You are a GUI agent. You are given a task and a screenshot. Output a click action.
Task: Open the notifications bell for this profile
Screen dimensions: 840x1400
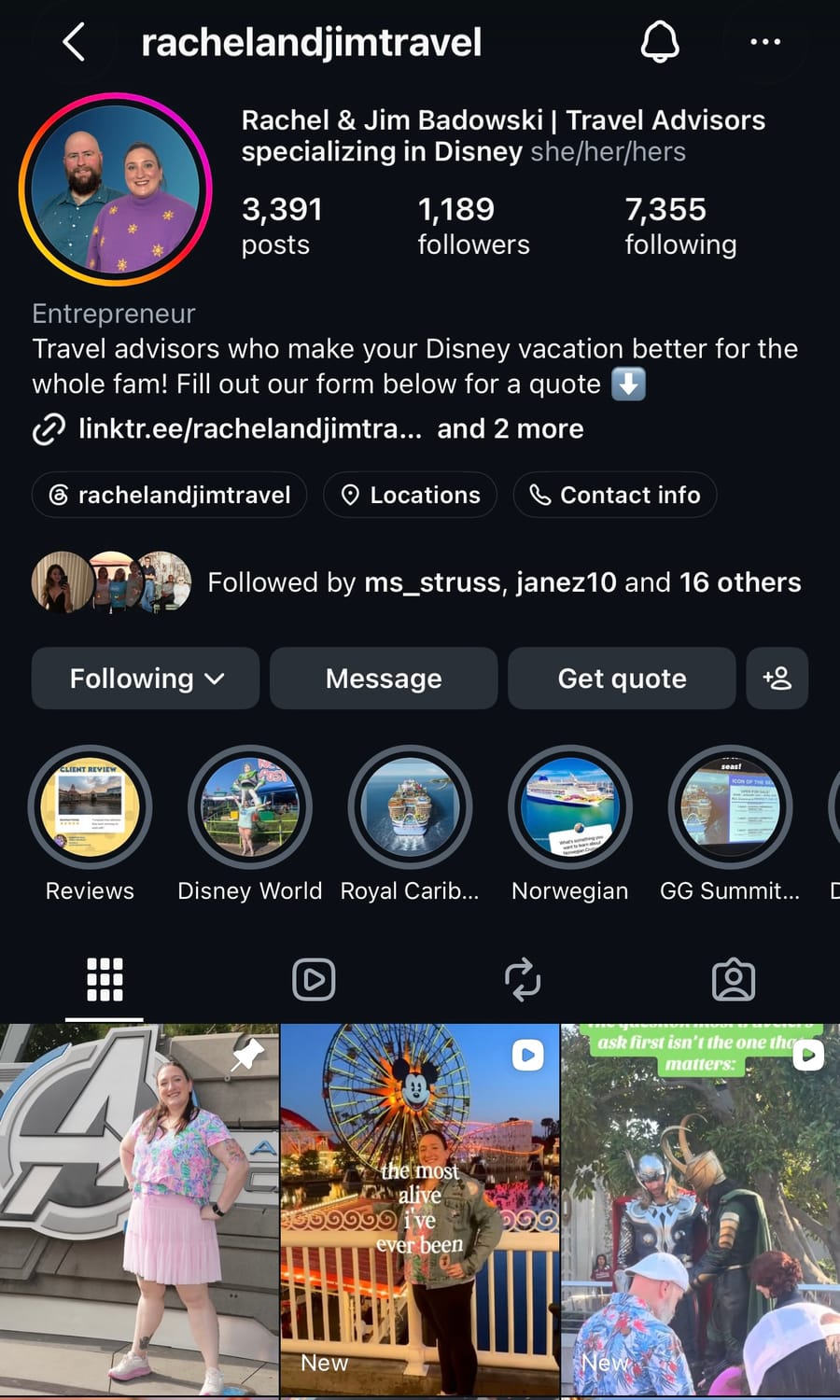tap(660, 42)
